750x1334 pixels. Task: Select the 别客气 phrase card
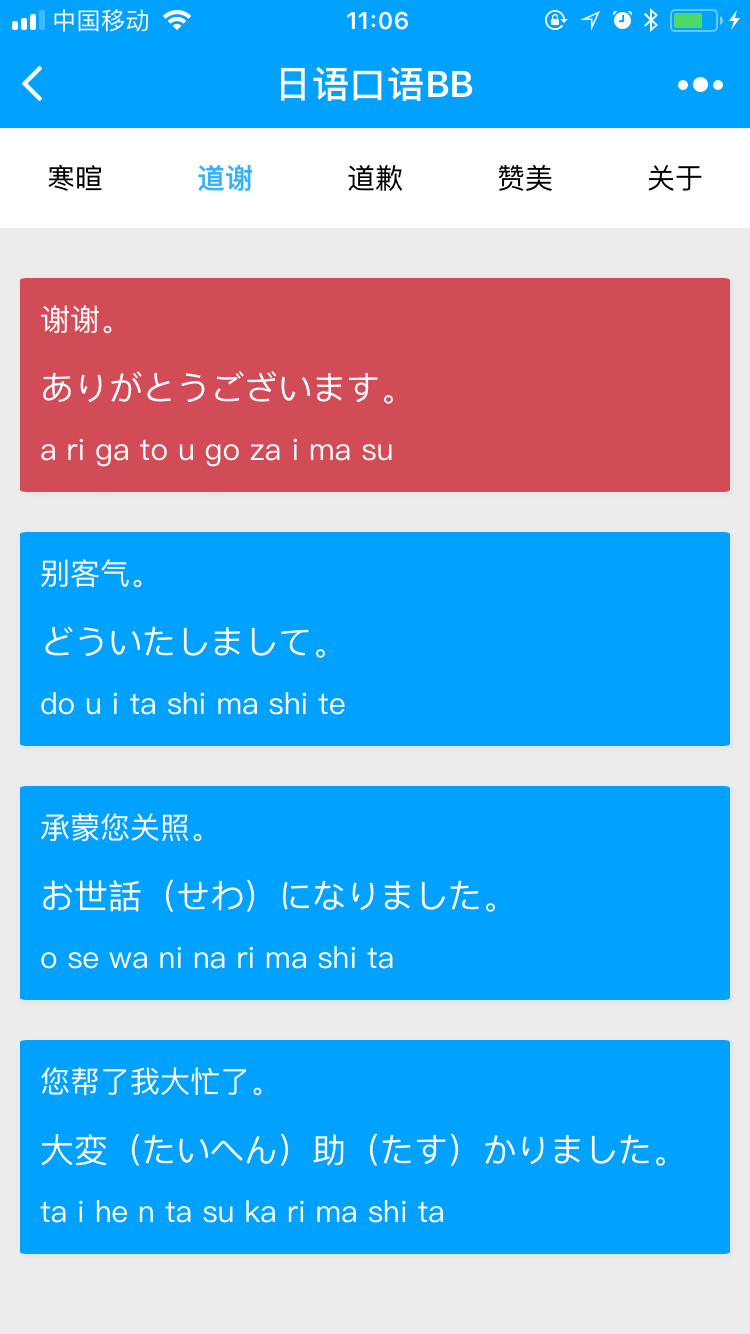coord(375,639)
